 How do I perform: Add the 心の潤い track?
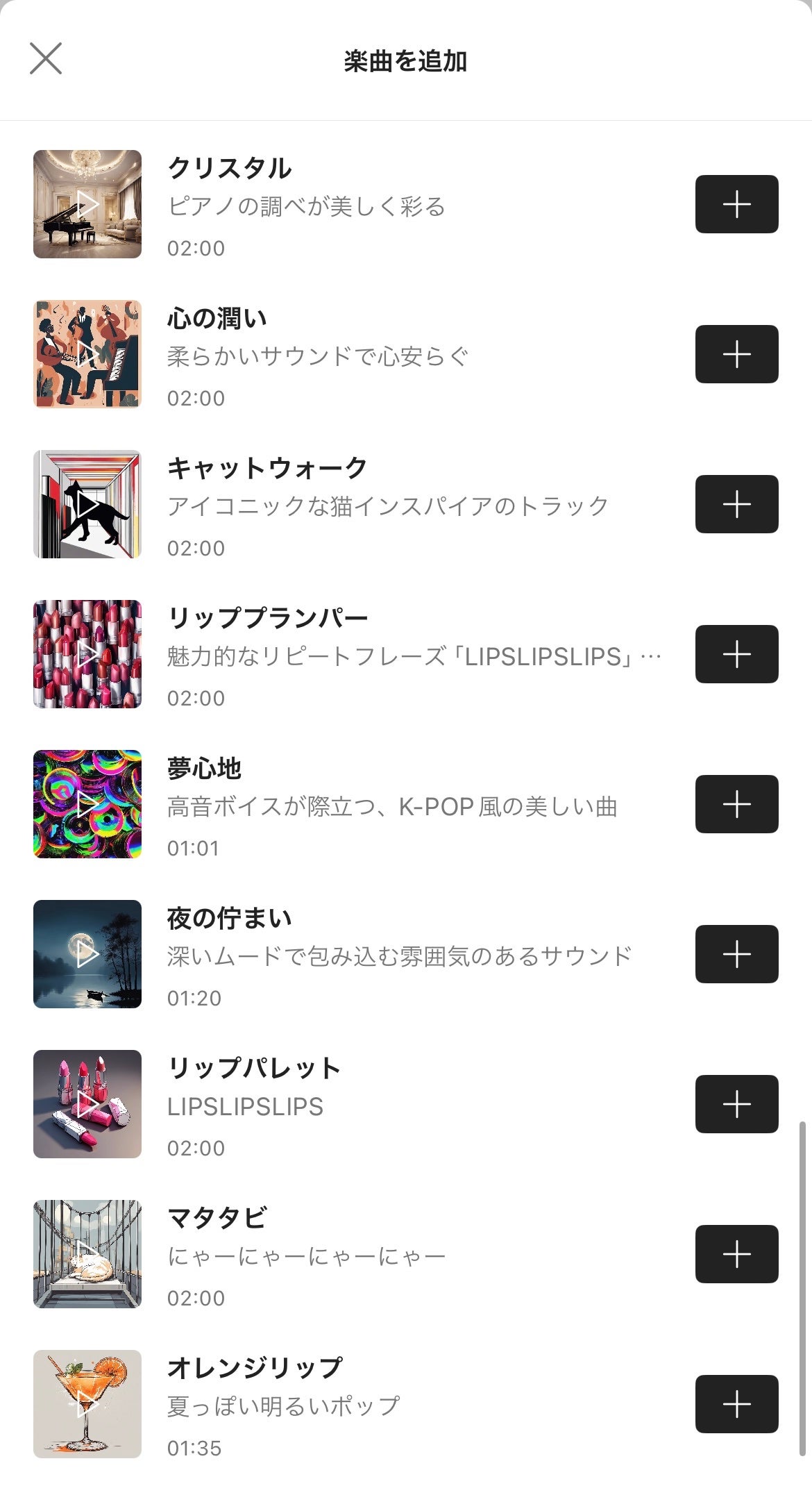click(736, 354)
